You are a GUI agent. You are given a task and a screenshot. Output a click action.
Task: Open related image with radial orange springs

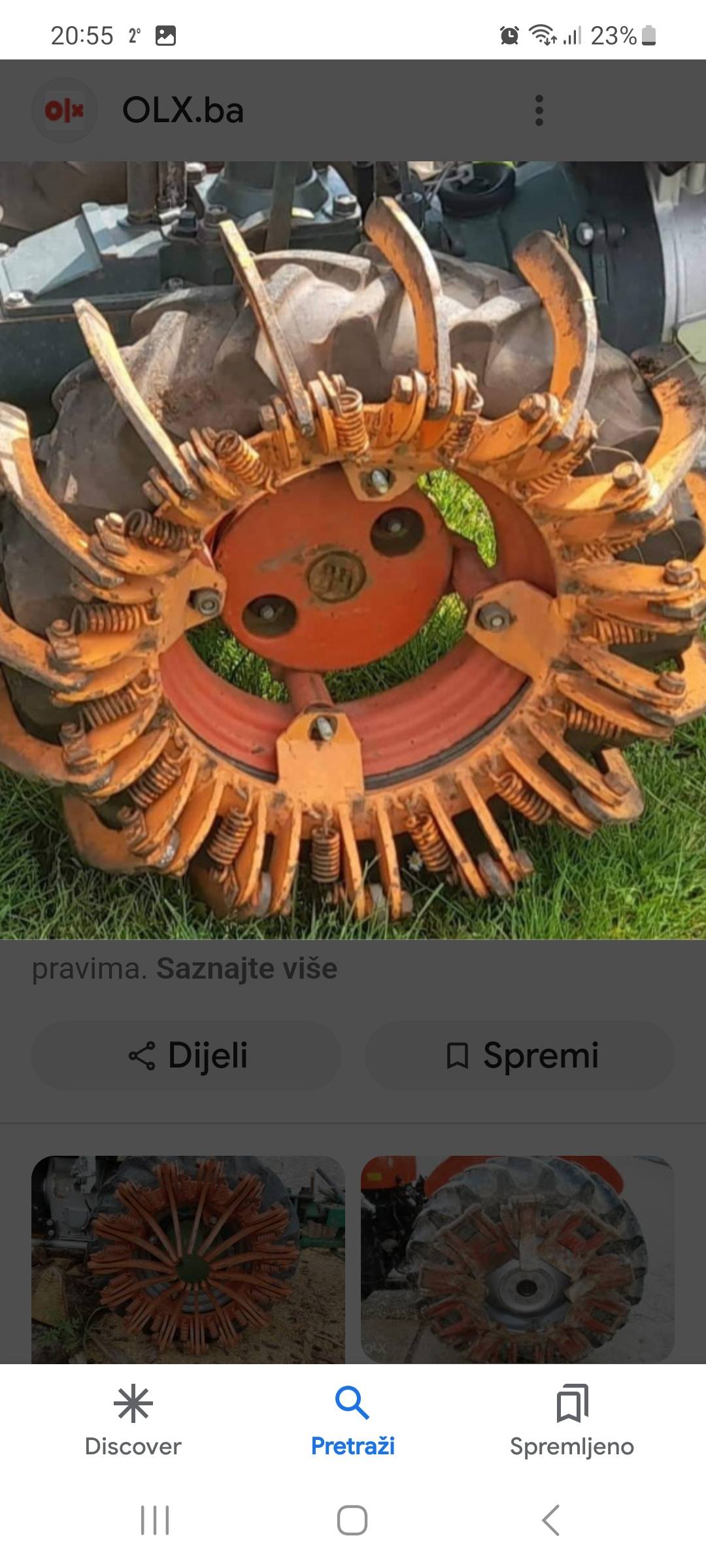[x=188, y=1260]
